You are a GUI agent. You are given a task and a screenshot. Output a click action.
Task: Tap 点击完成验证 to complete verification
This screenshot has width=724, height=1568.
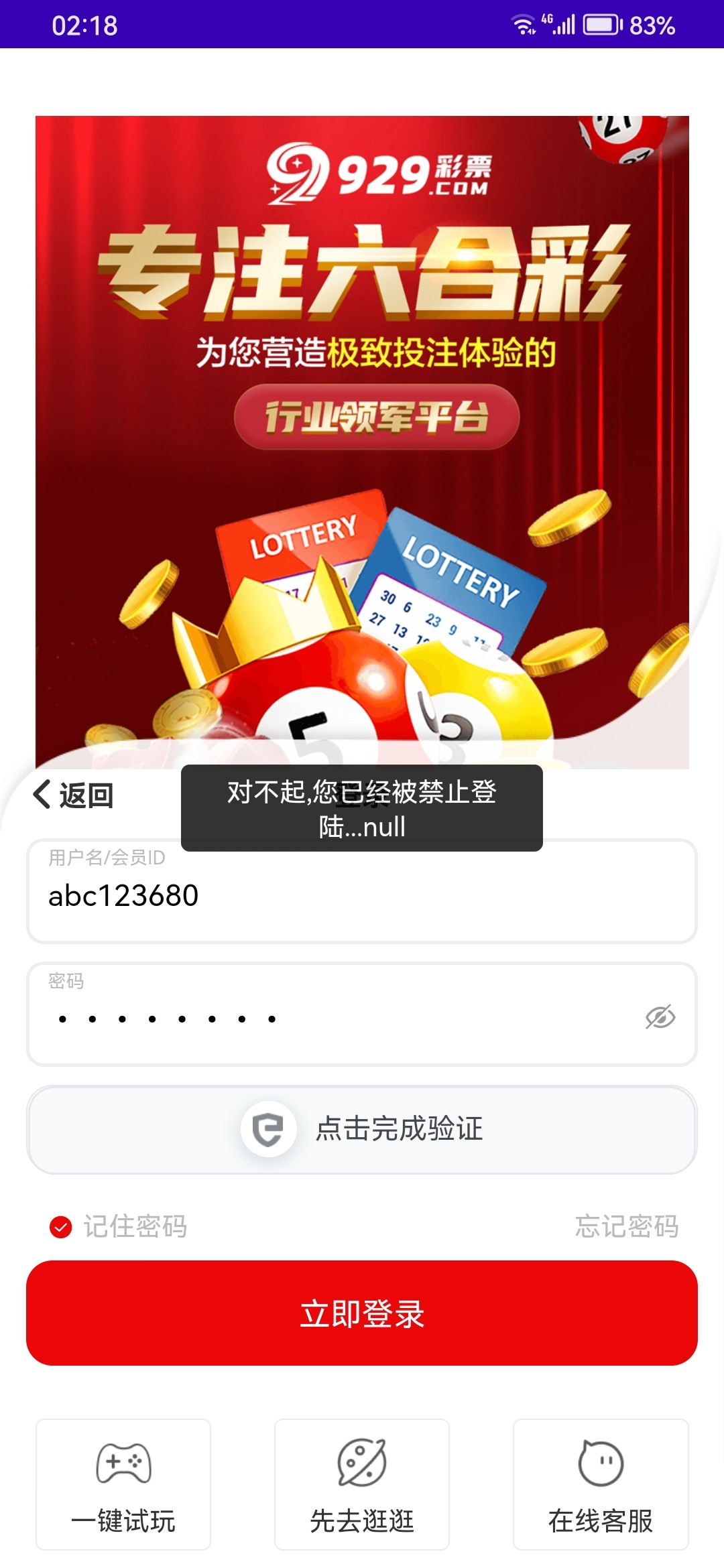(x=362, y=1129)
